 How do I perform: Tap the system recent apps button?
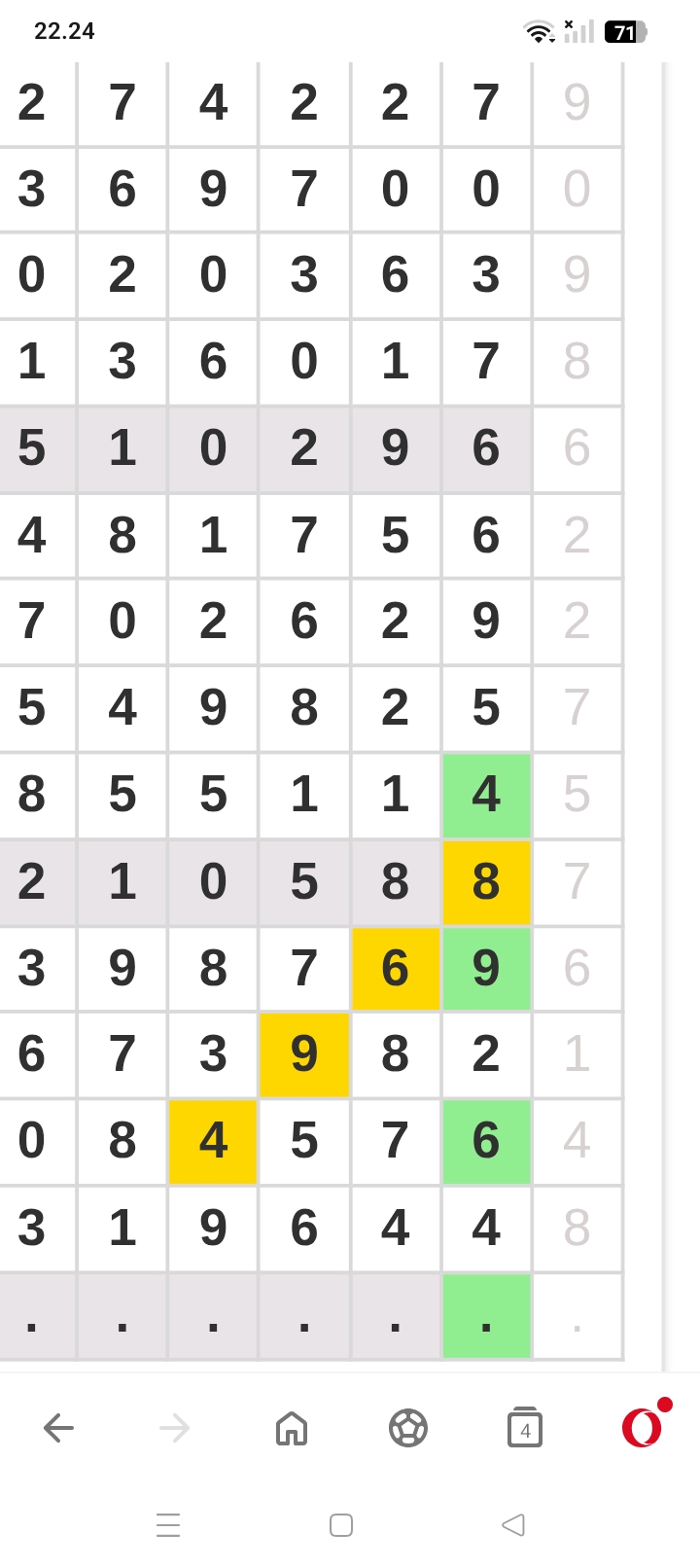[x=168, y=1525]
